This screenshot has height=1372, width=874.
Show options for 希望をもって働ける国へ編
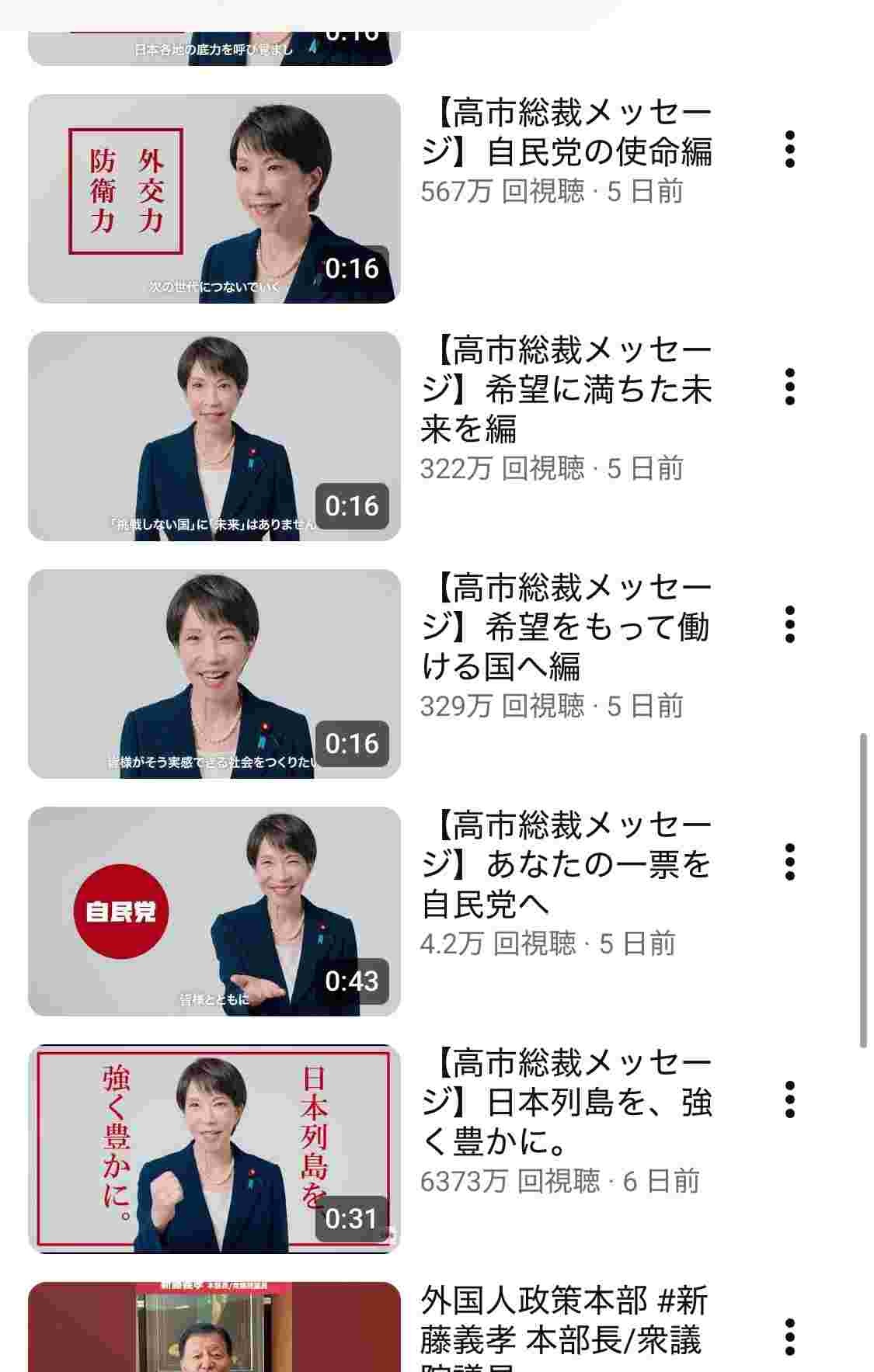click(789, 624)
